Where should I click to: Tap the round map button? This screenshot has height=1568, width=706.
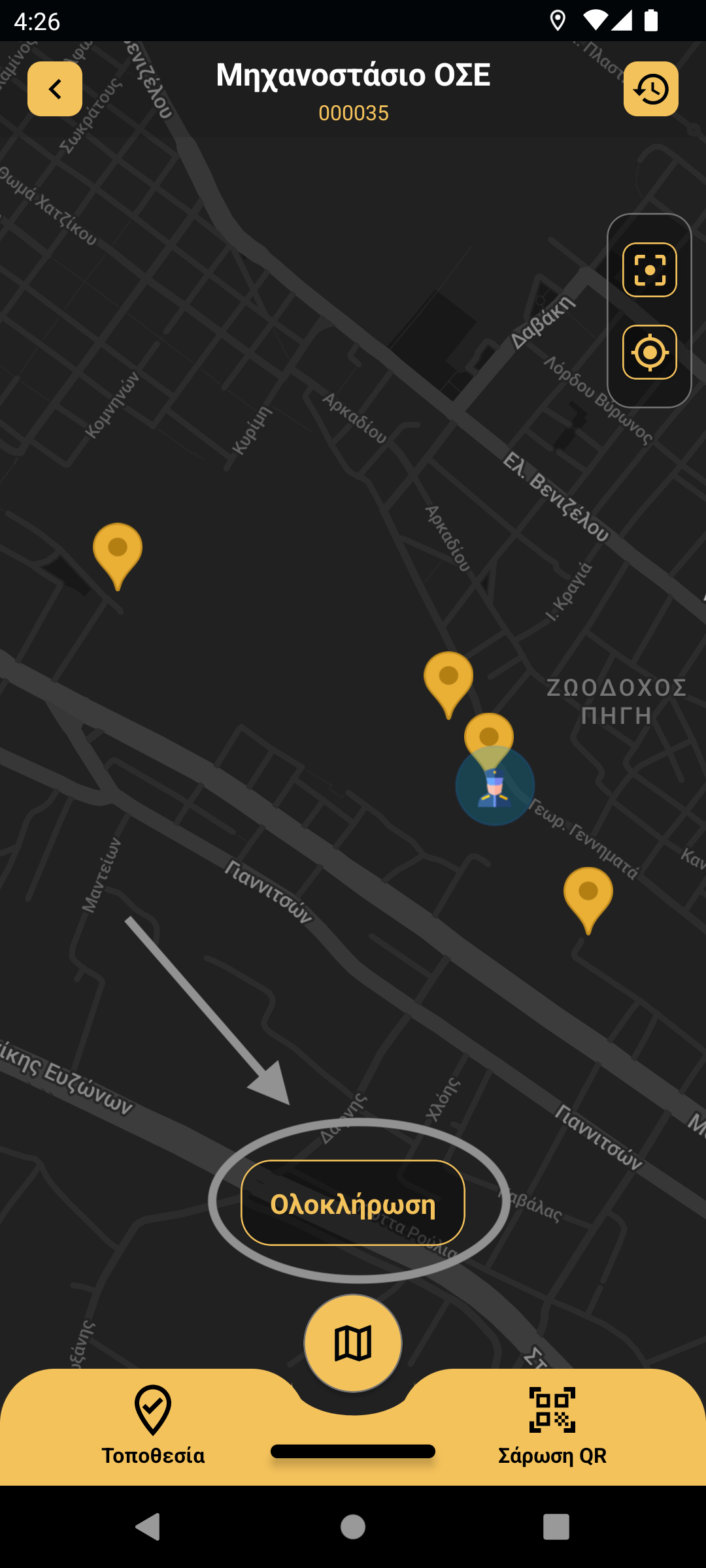353,1343
